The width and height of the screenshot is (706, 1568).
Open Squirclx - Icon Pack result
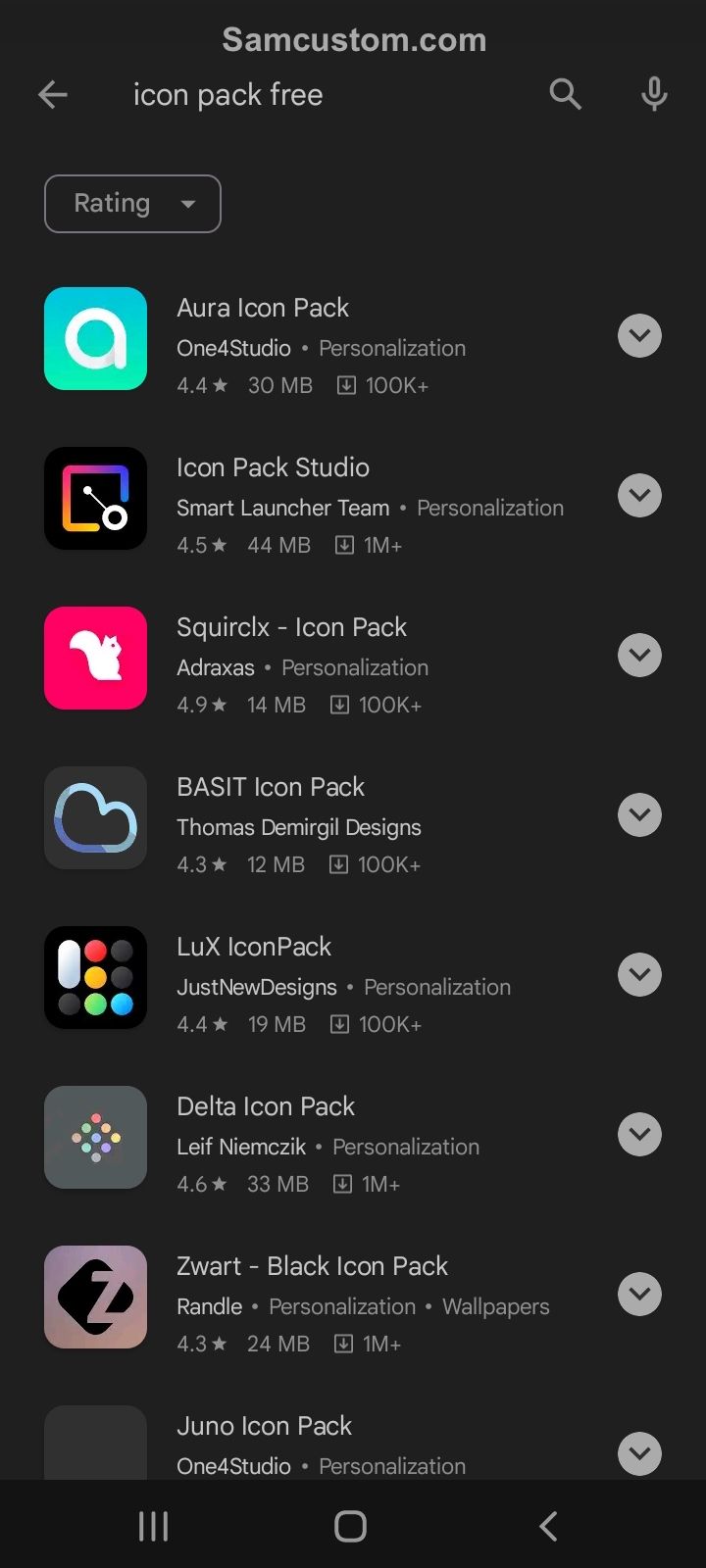(324, 658)
